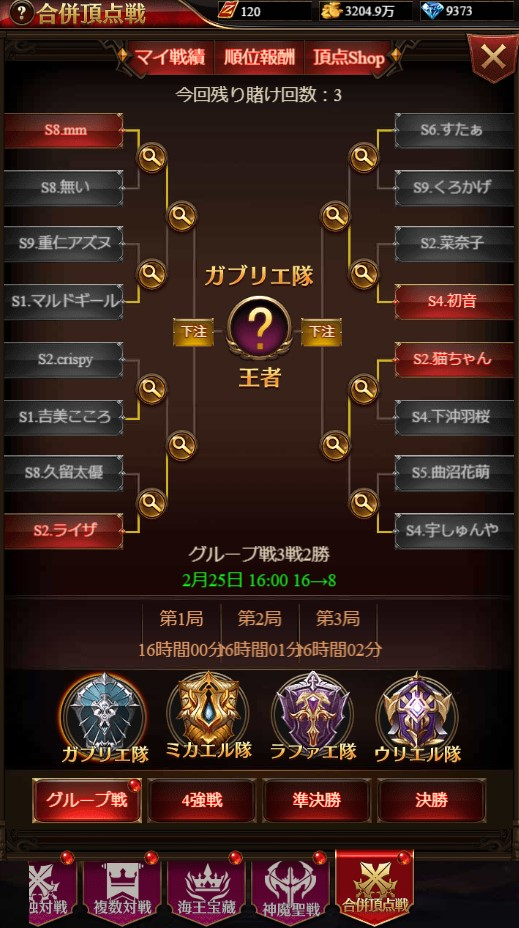Switch to 4強戦 round
519x928 pixels.
tap(202, 801)
